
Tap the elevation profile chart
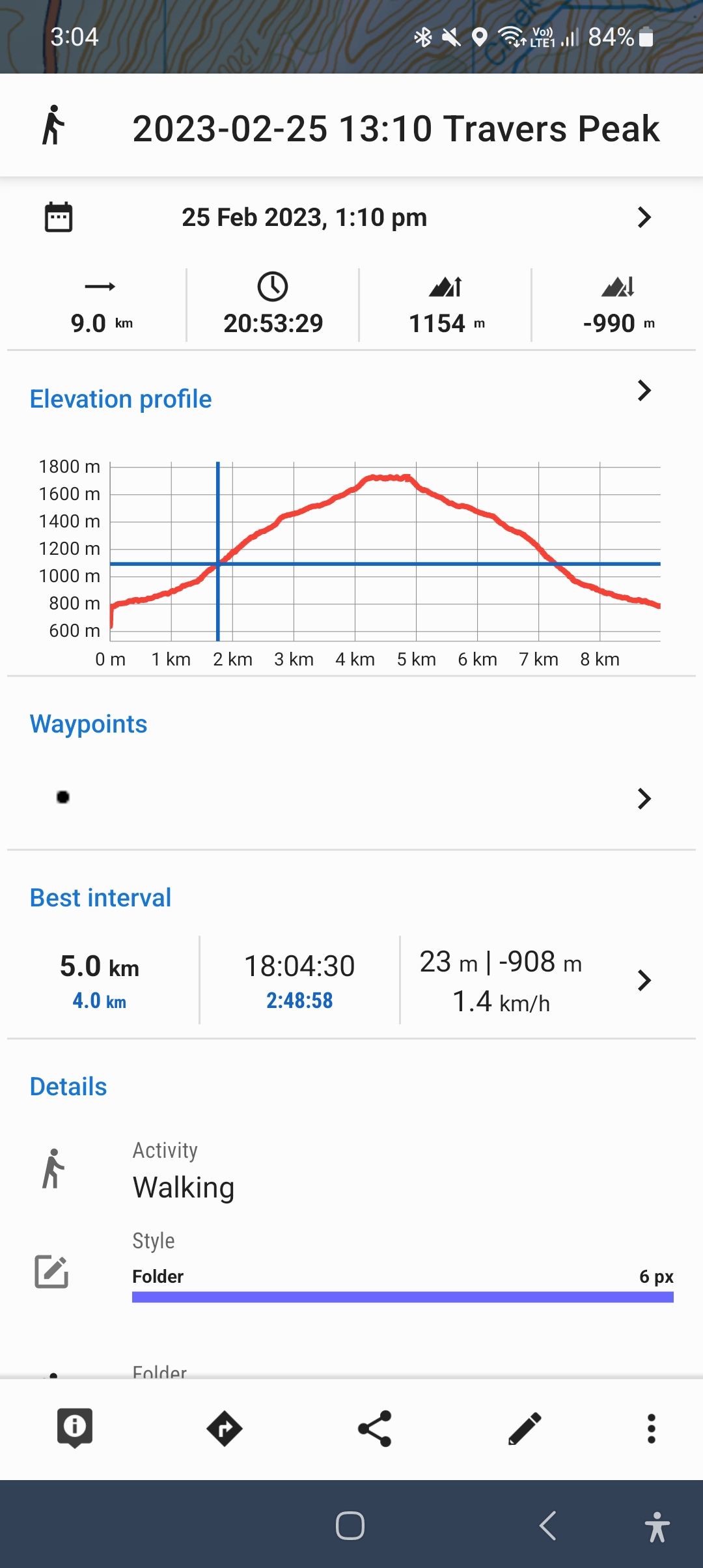[385, 552]
